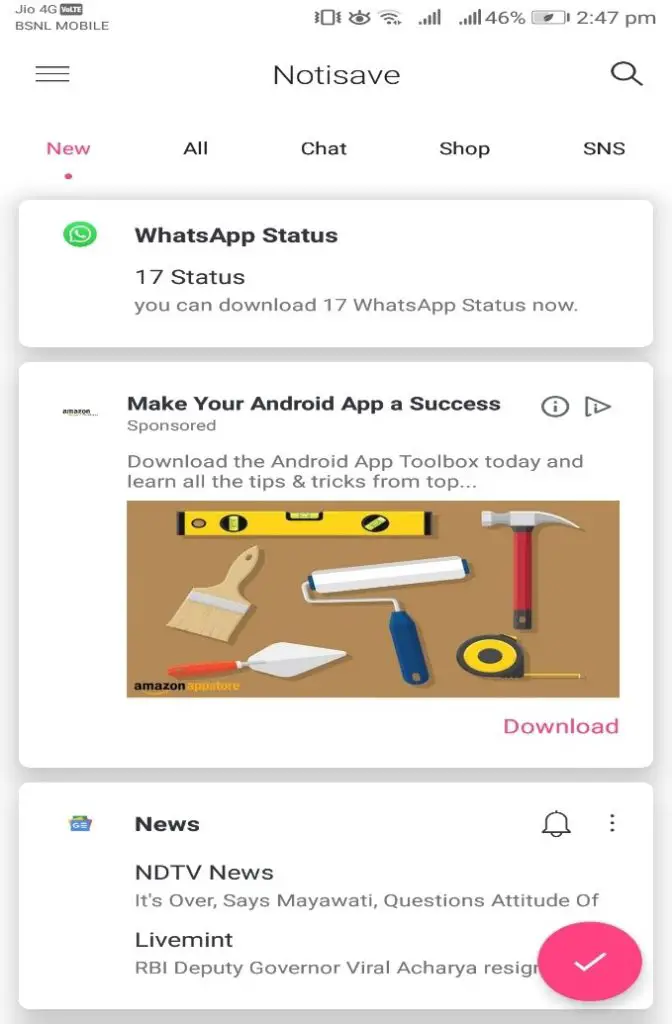The height and width of the screenshot is (1024, 672).
Task: Open the WhatsApp Status card
Action: (335, 273)
